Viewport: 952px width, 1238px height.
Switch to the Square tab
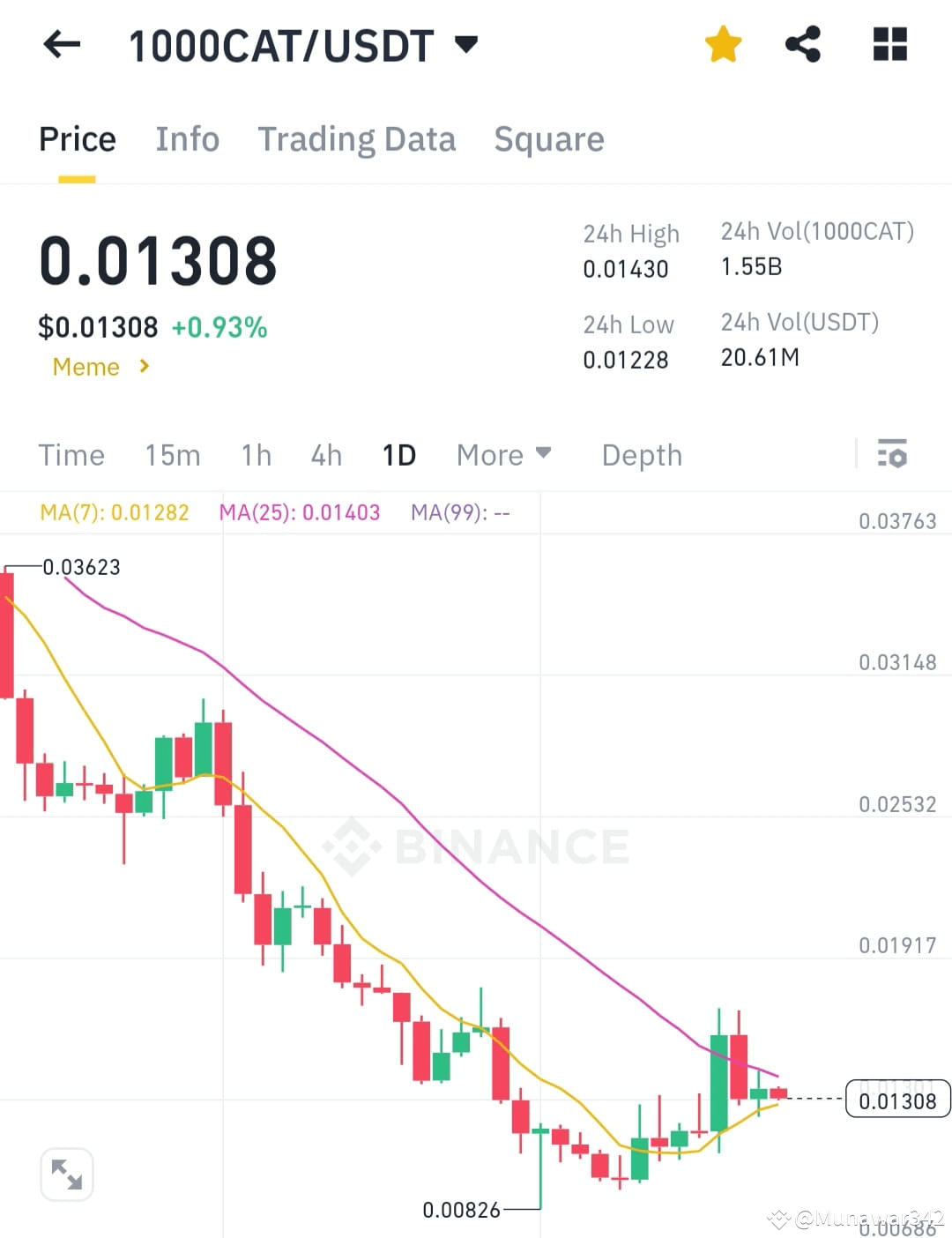[x=549, y=138]
